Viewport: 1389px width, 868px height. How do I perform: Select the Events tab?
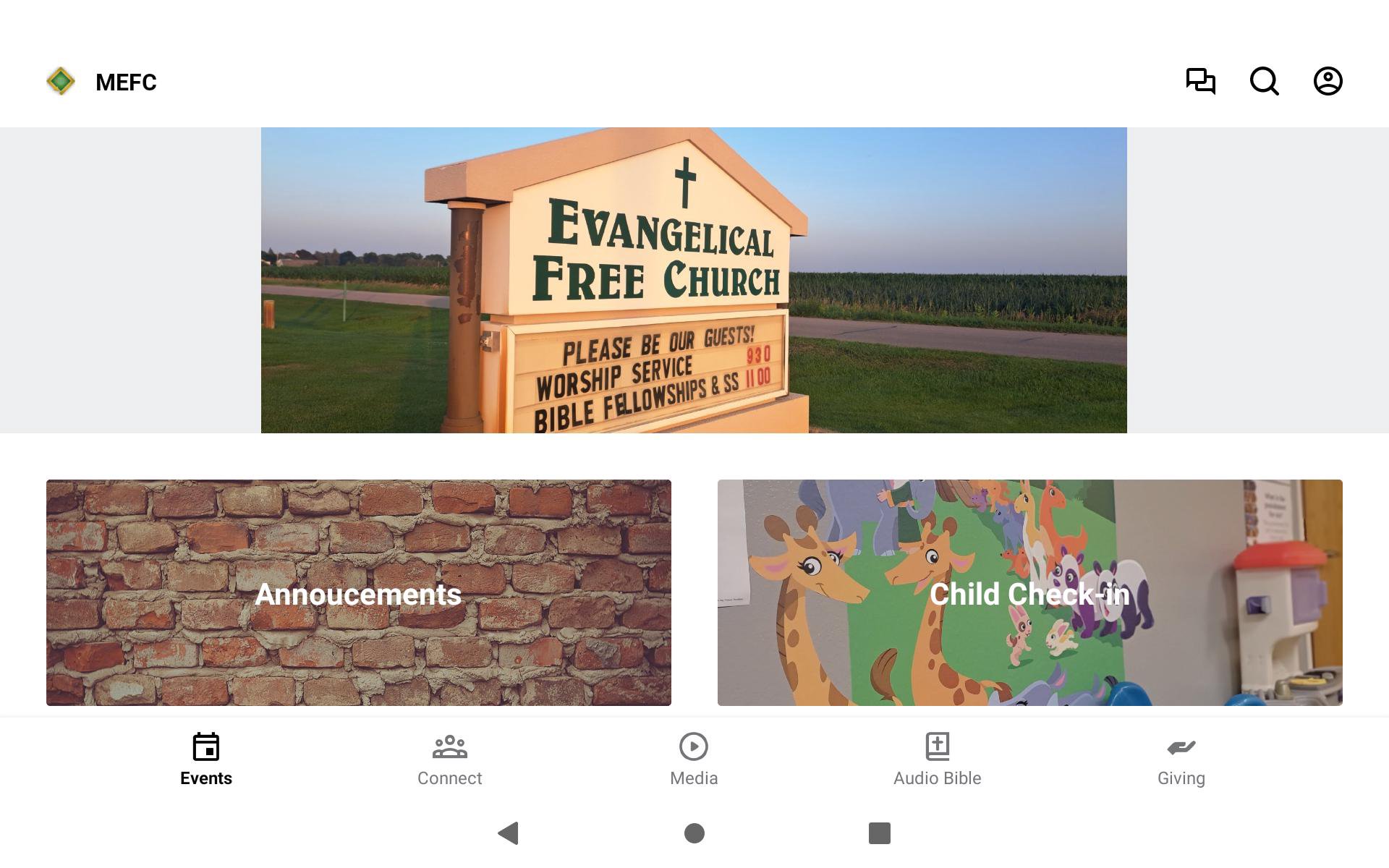coord(206,759)
